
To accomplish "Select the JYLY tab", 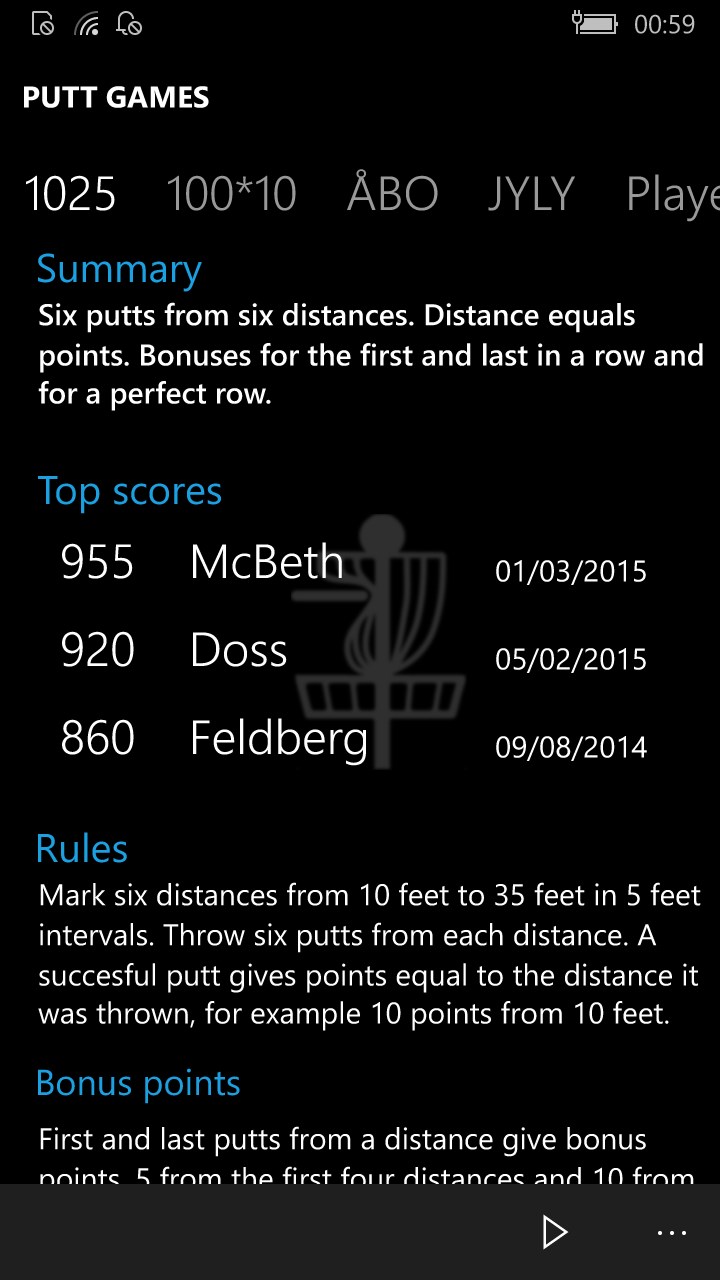I will (530, 193).
